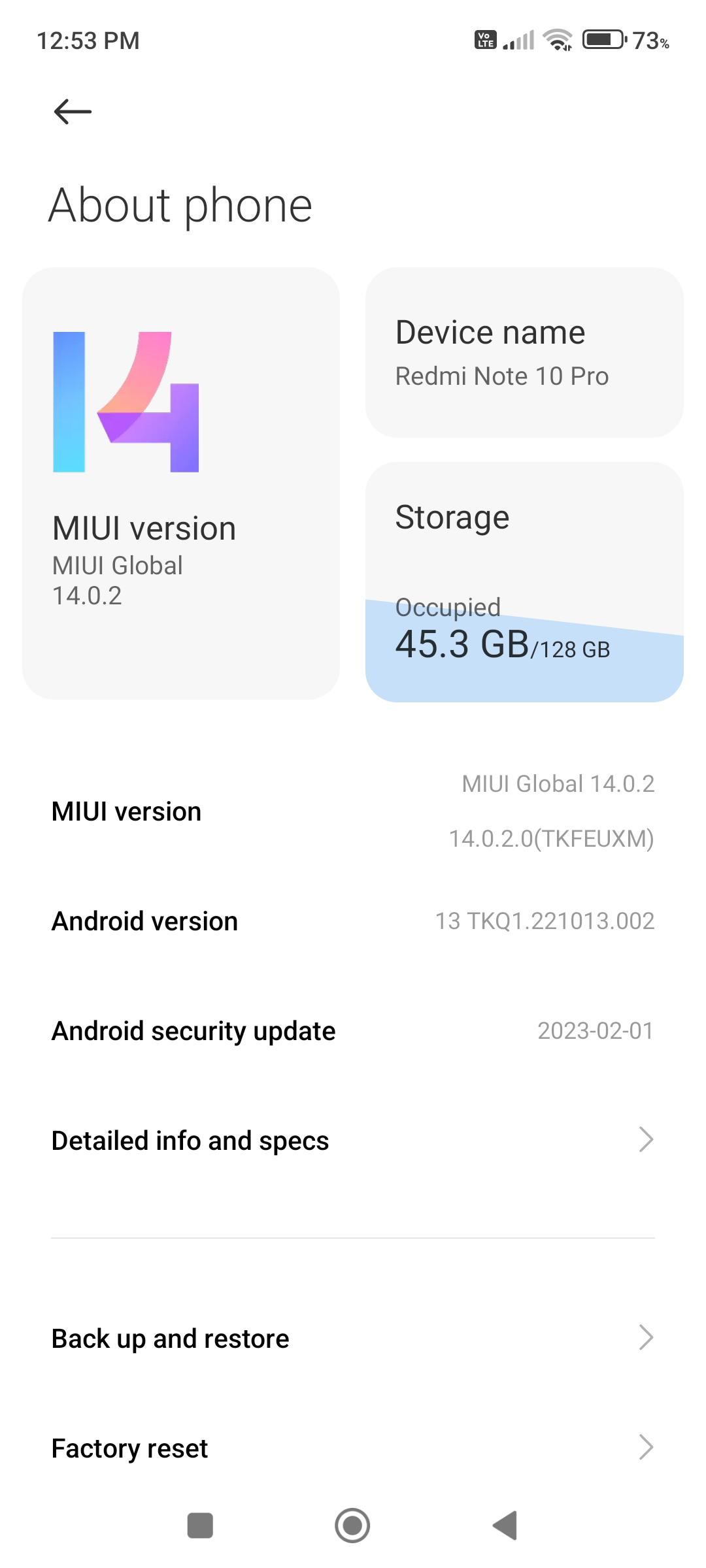The height and width of the screenshot is (1568, 706).
Task: Open the Device name card
Action: [x=524, y=353]
